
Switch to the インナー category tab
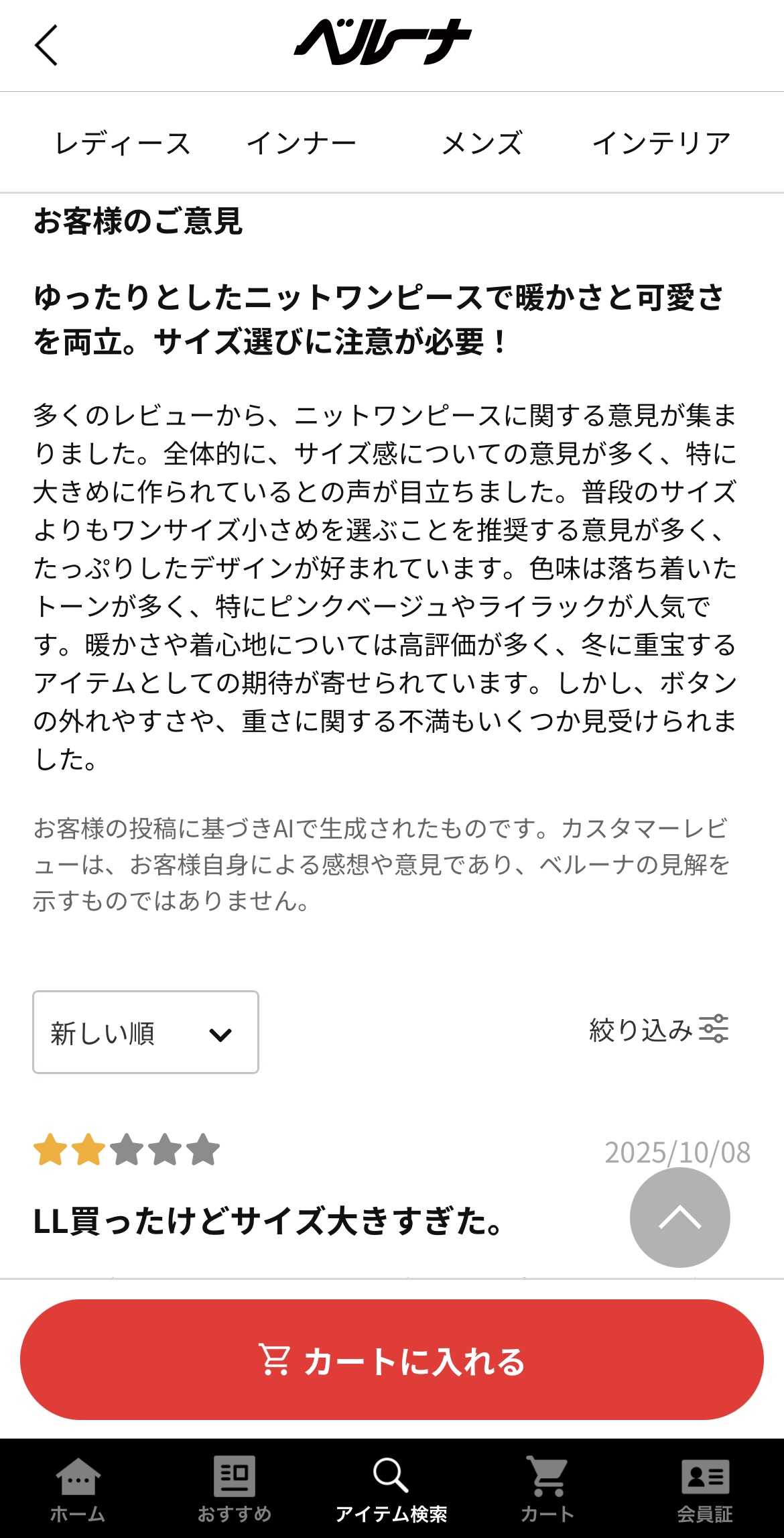(x=302, y=143)
